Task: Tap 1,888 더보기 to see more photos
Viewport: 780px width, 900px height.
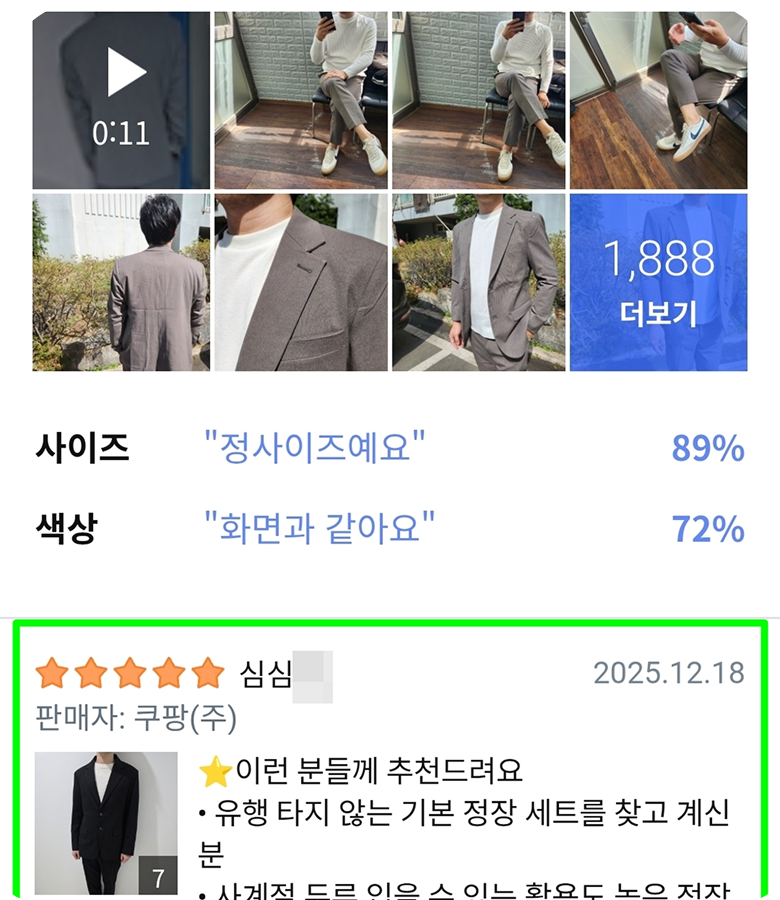Action: [x=658, y=282]
